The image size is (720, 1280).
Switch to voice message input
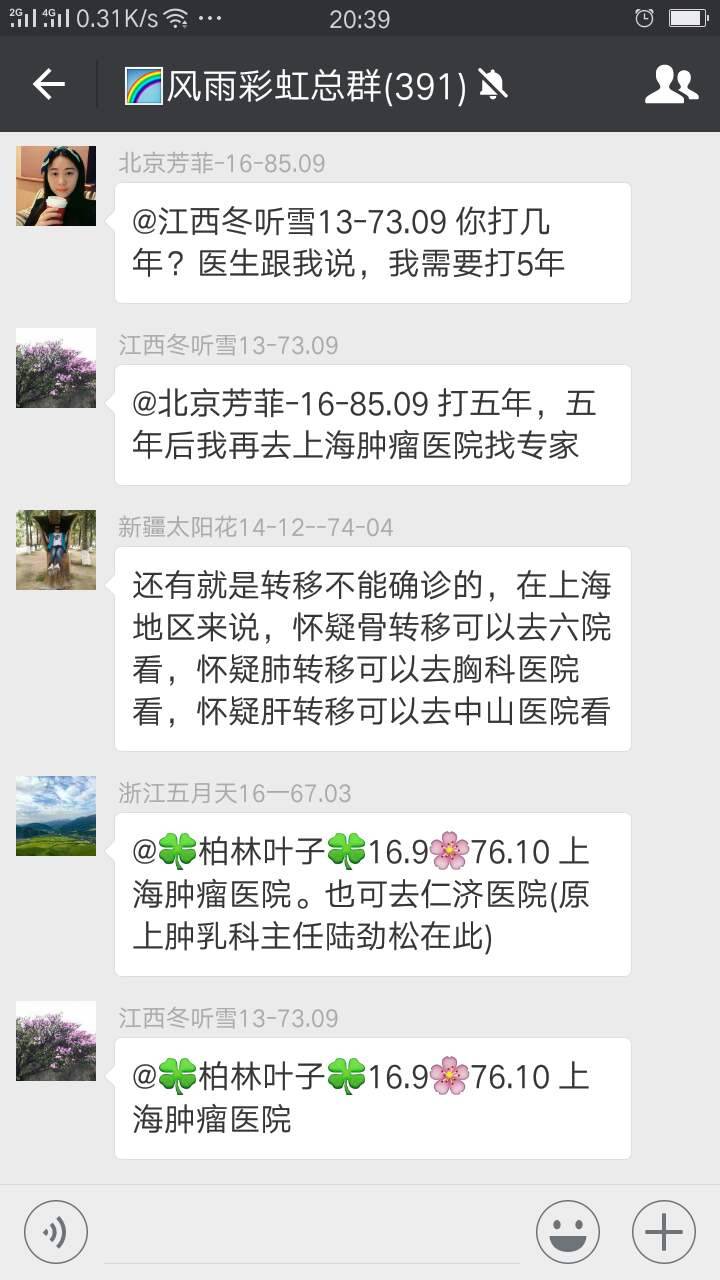coord(56,1231)
